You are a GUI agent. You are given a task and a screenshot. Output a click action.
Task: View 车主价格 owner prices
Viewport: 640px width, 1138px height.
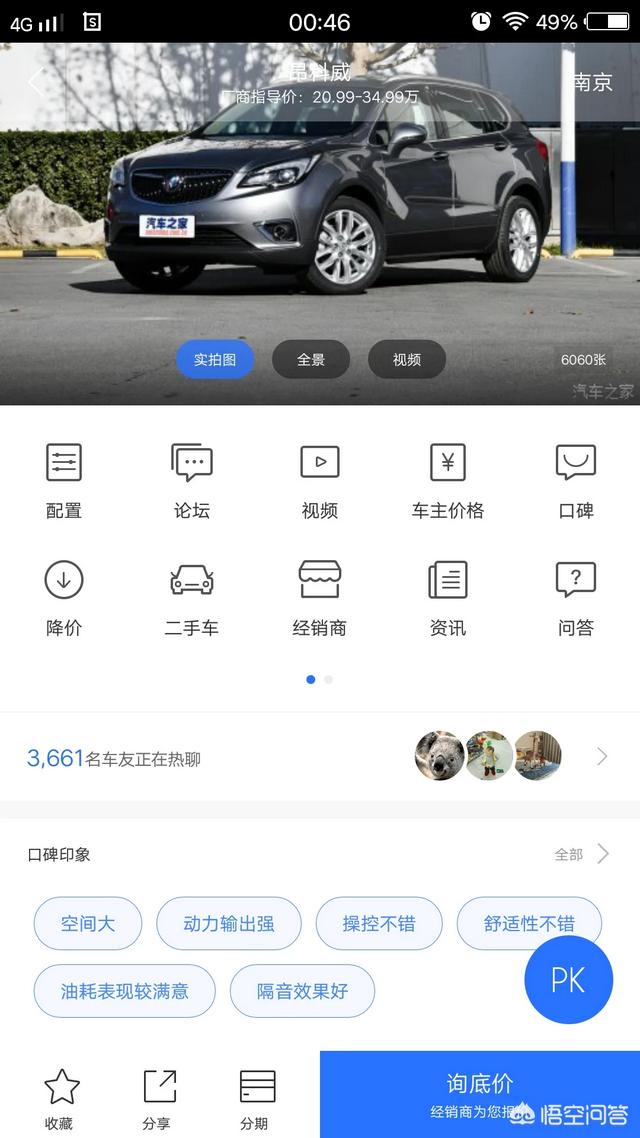(x=447, y=481)
